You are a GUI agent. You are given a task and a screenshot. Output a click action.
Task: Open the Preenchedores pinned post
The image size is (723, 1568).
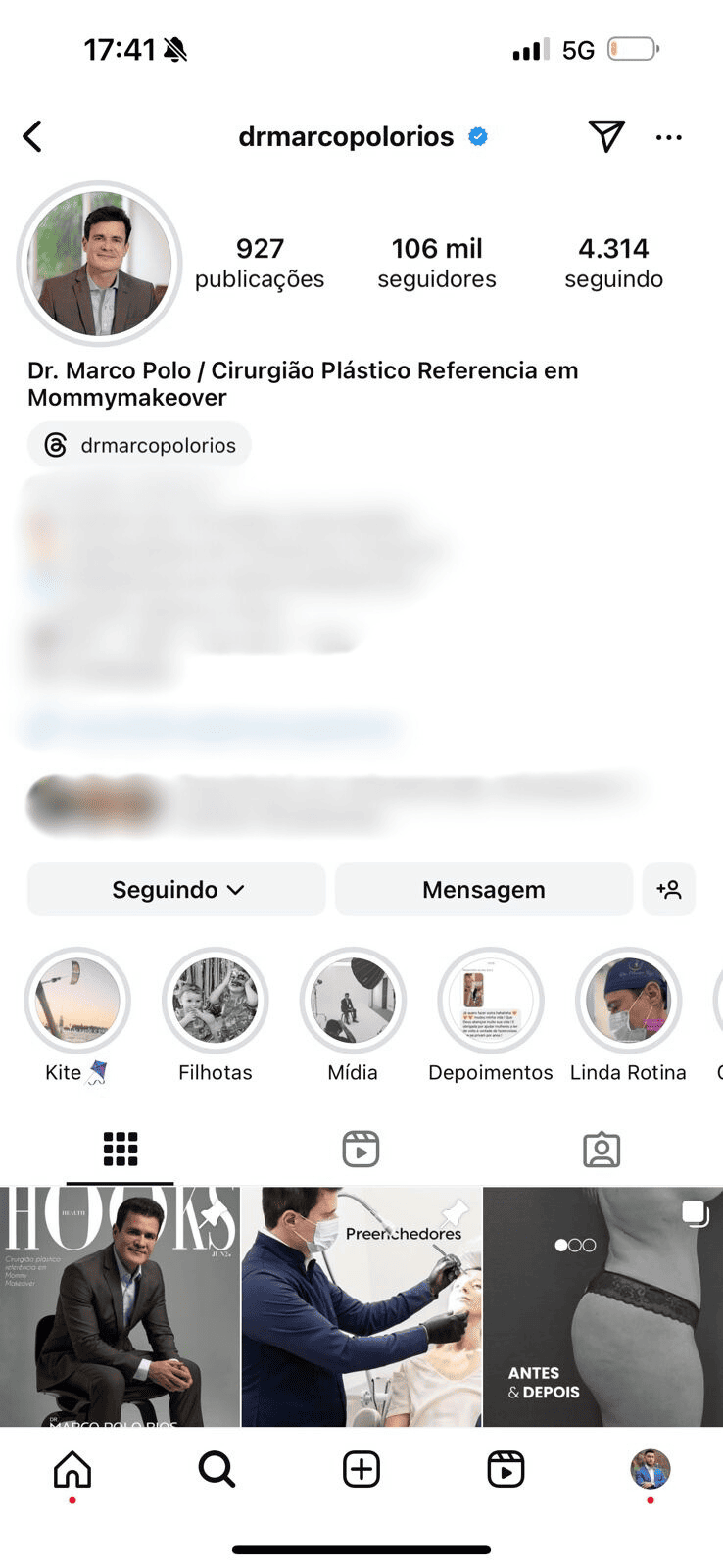click(x=361, y=1306)
